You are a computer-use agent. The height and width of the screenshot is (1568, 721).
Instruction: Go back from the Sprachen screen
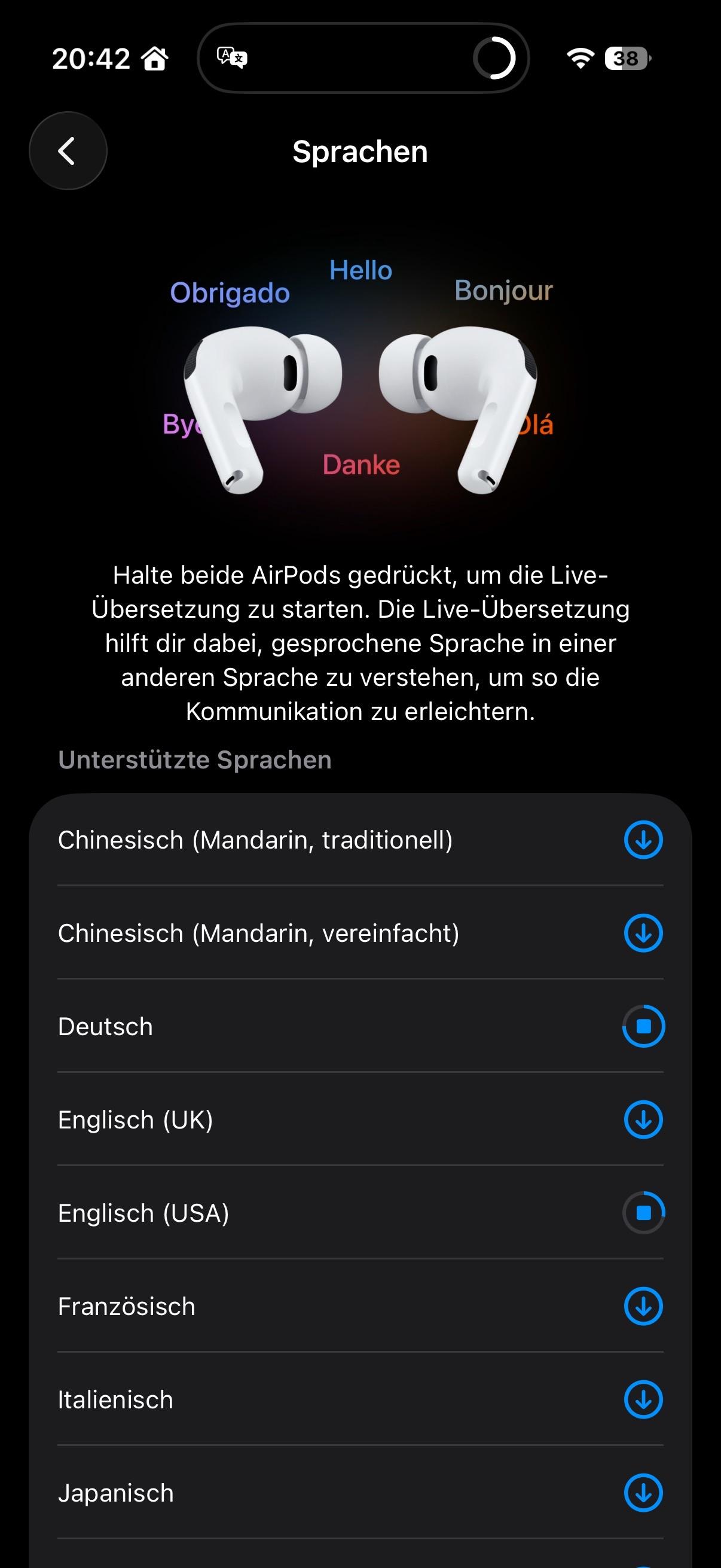[68, 151]
